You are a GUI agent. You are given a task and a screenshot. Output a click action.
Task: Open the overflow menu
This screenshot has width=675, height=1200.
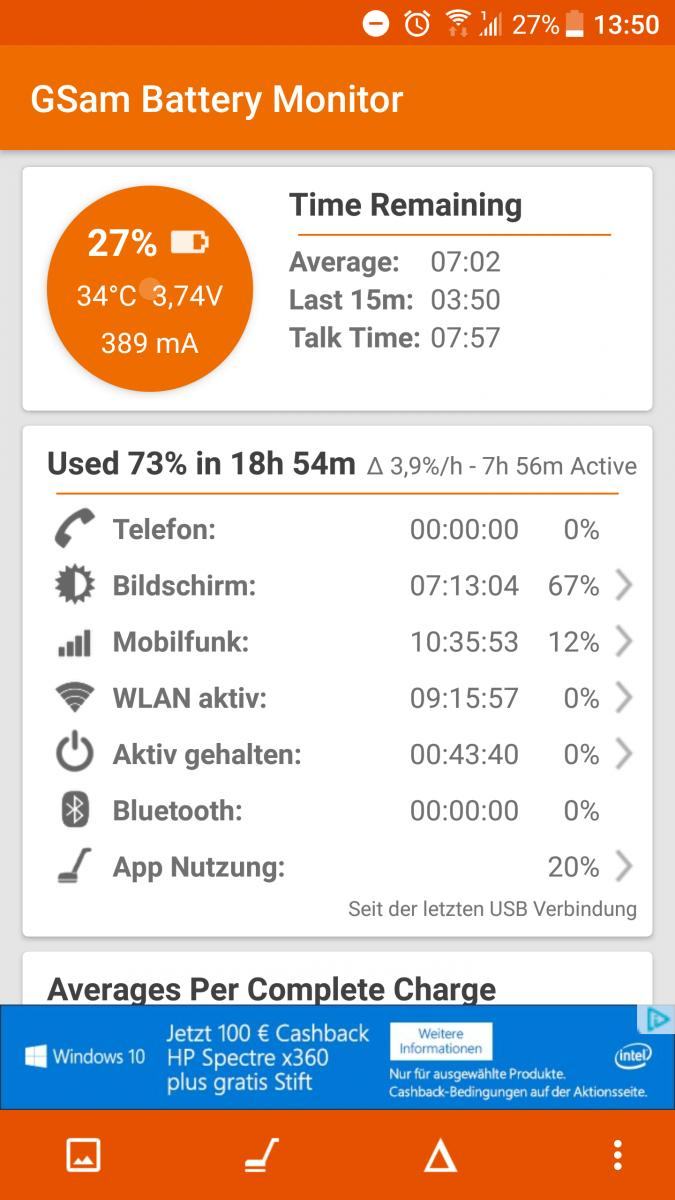tap(618, 1155)
